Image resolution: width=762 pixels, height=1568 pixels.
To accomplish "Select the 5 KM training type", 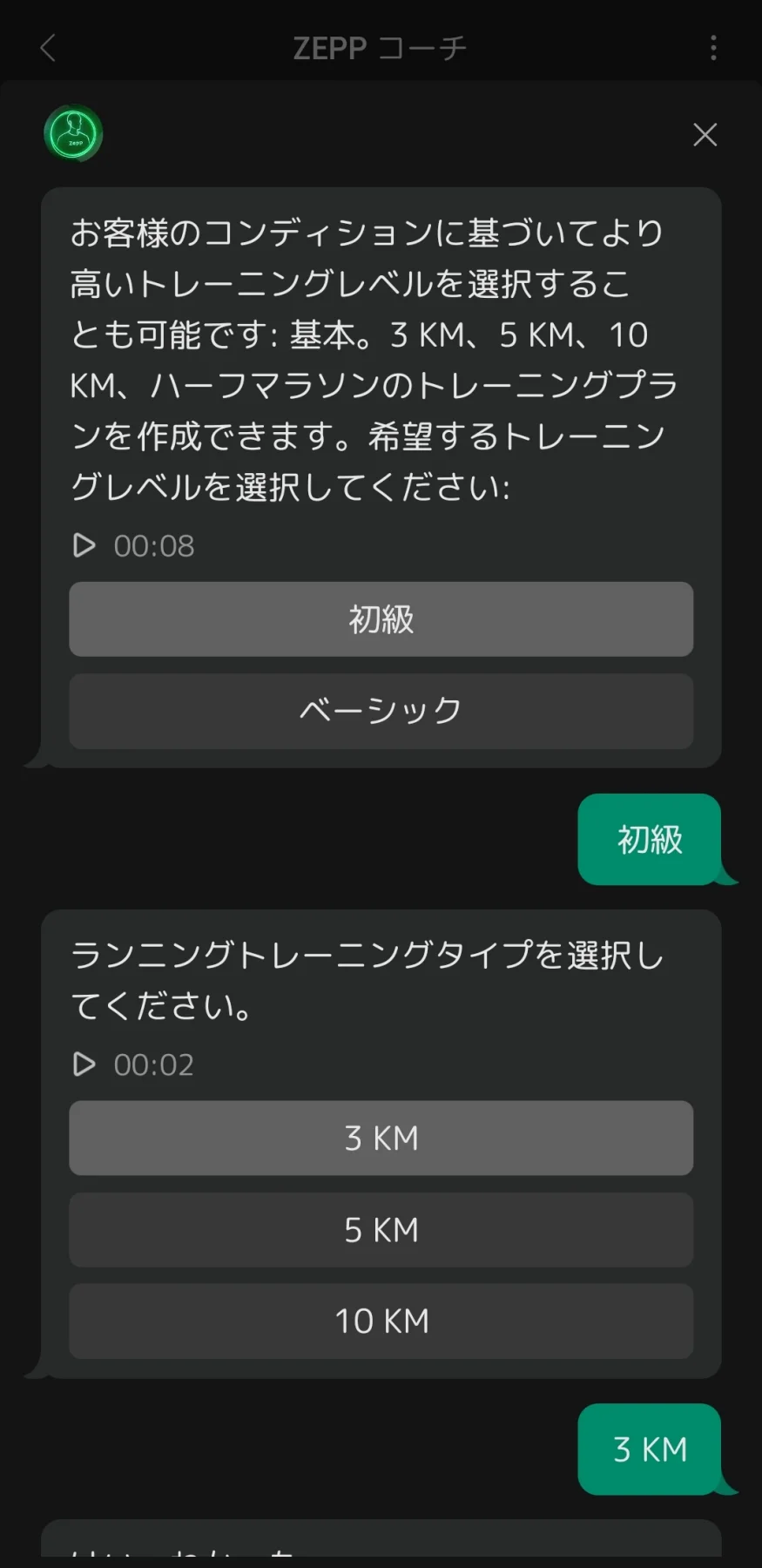I will point(381,1229).
